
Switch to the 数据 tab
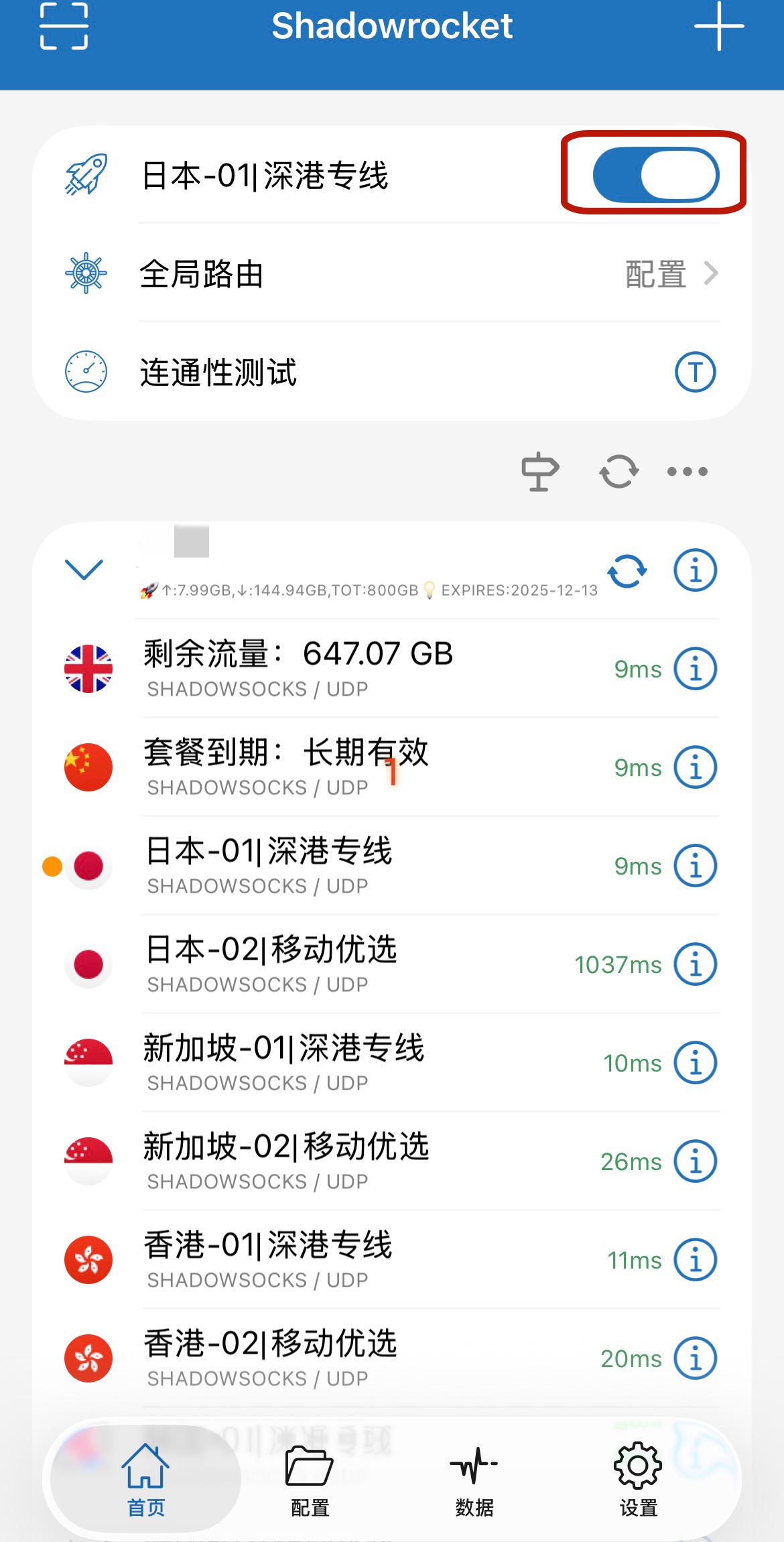tap(474, 1479)
